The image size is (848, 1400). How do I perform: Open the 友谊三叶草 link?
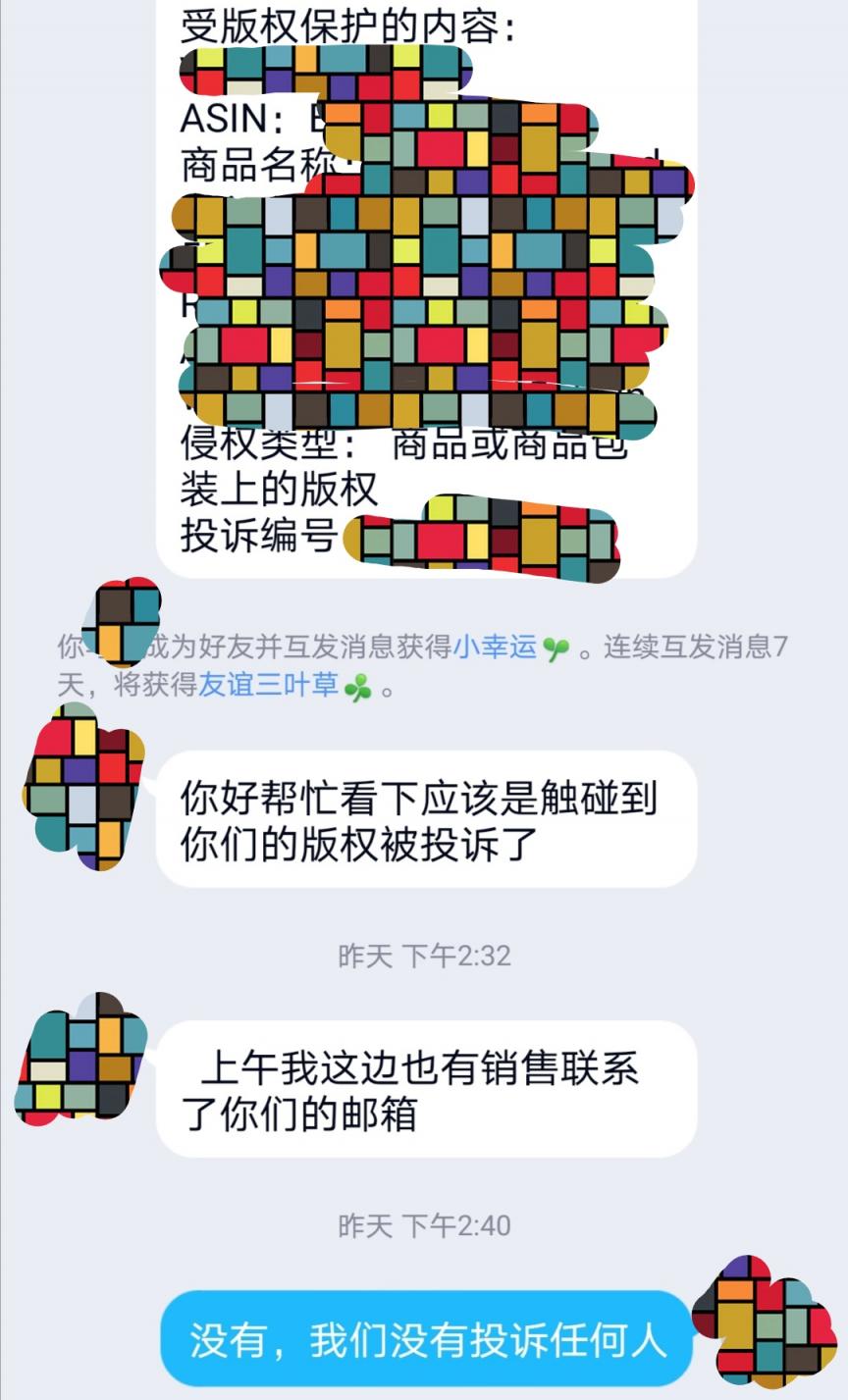269,685
